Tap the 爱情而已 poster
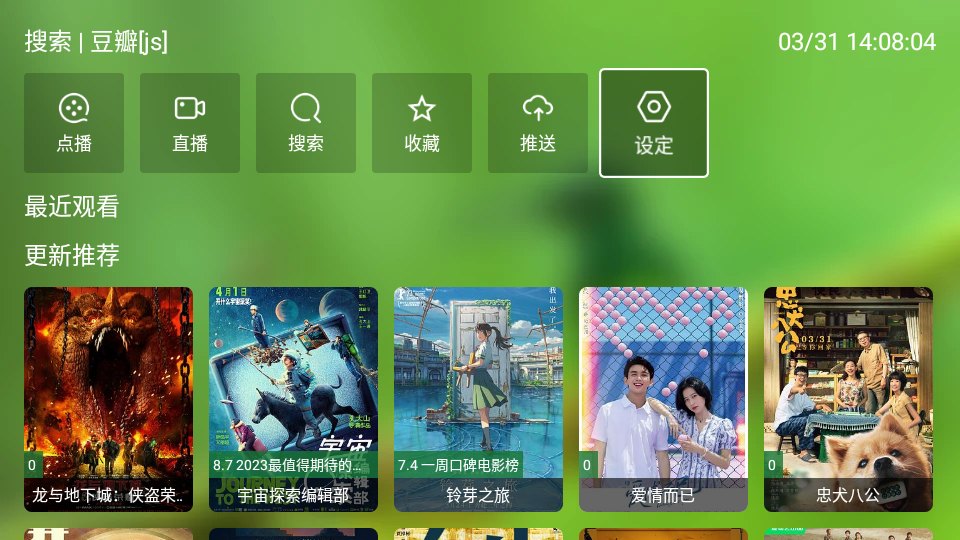Image resolution: width=960 pixels, height=540 pixels. tap(663, 399)
